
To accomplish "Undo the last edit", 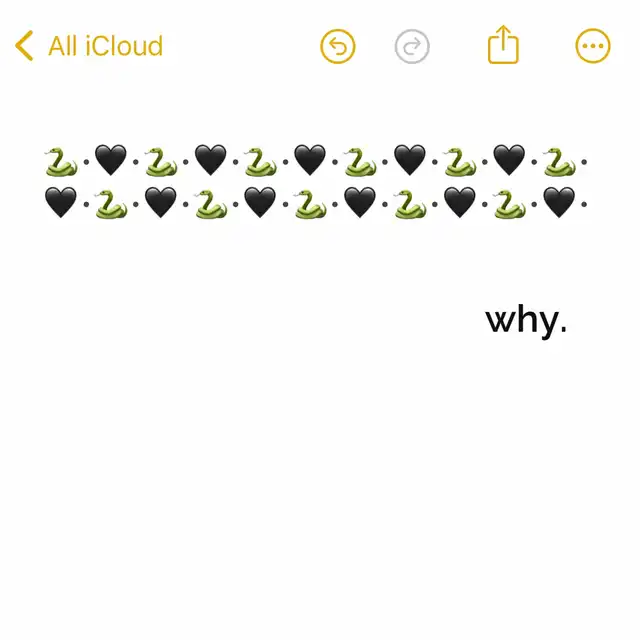I will (338, 46).
